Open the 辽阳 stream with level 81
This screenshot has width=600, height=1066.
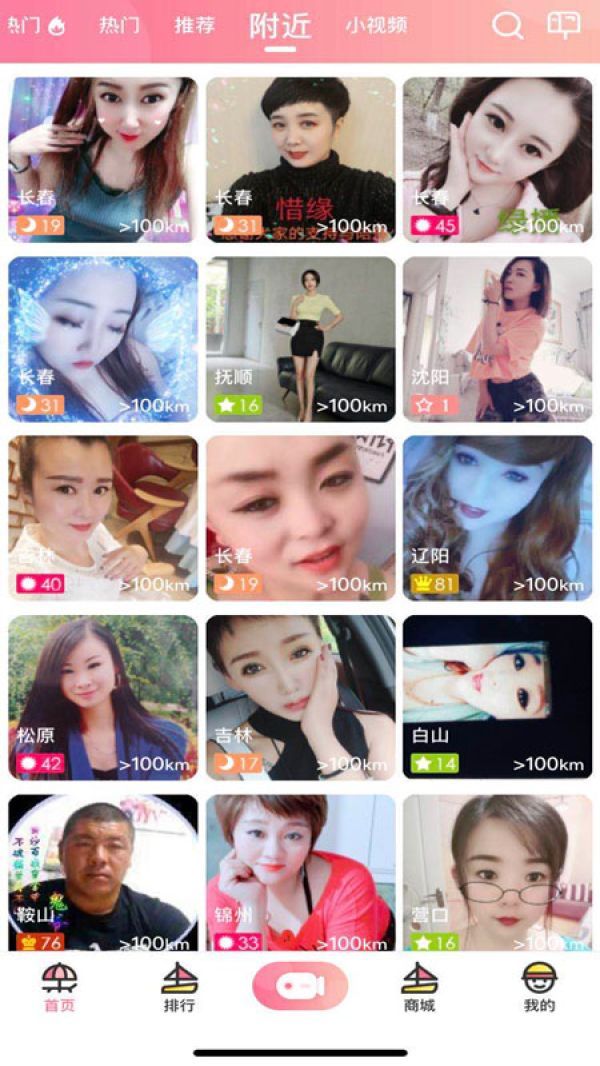(x=497, y=517)
